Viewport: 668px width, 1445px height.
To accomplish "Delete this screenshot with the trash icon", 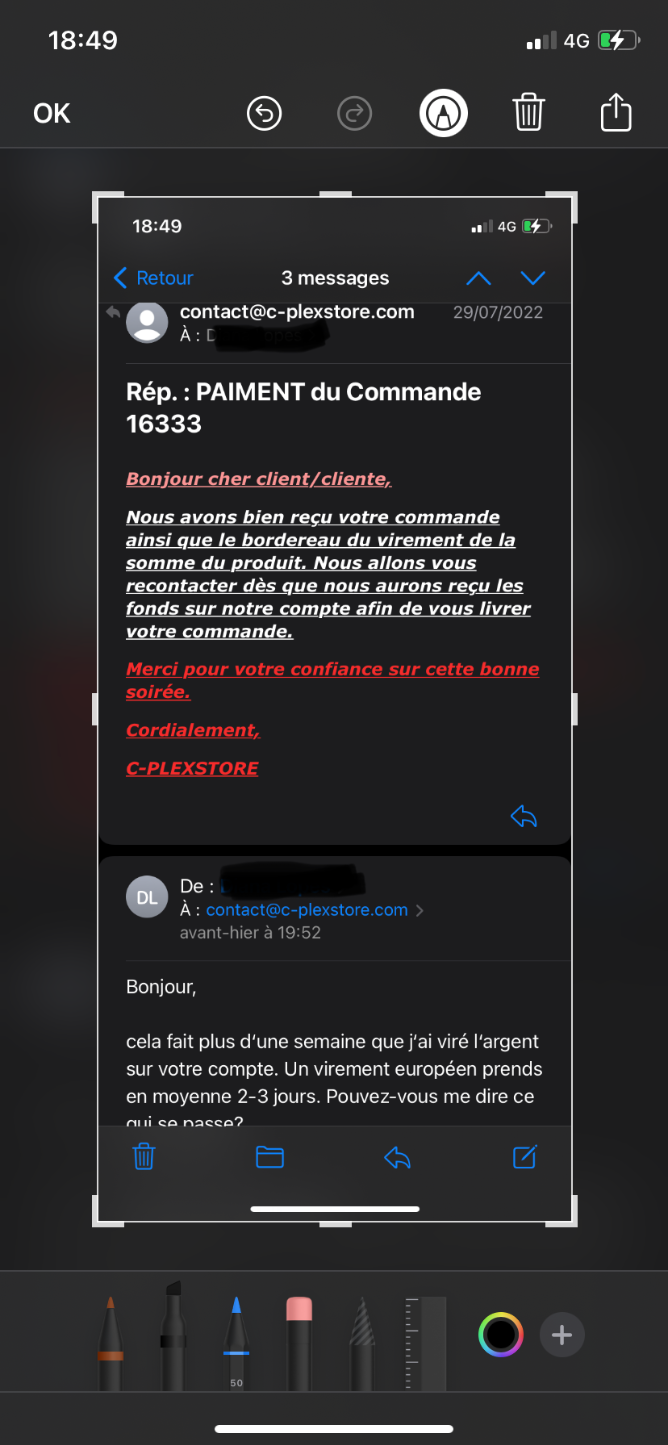I will click(x=529, y=113).
